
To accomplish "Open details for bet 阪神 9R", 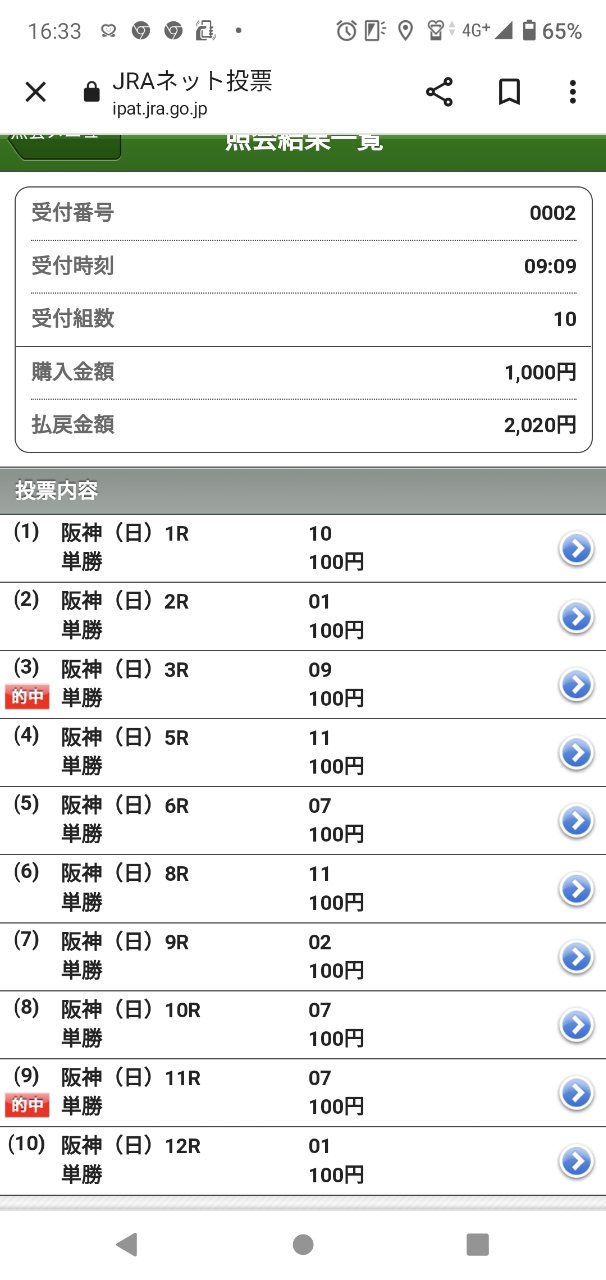I will [576, 957].
